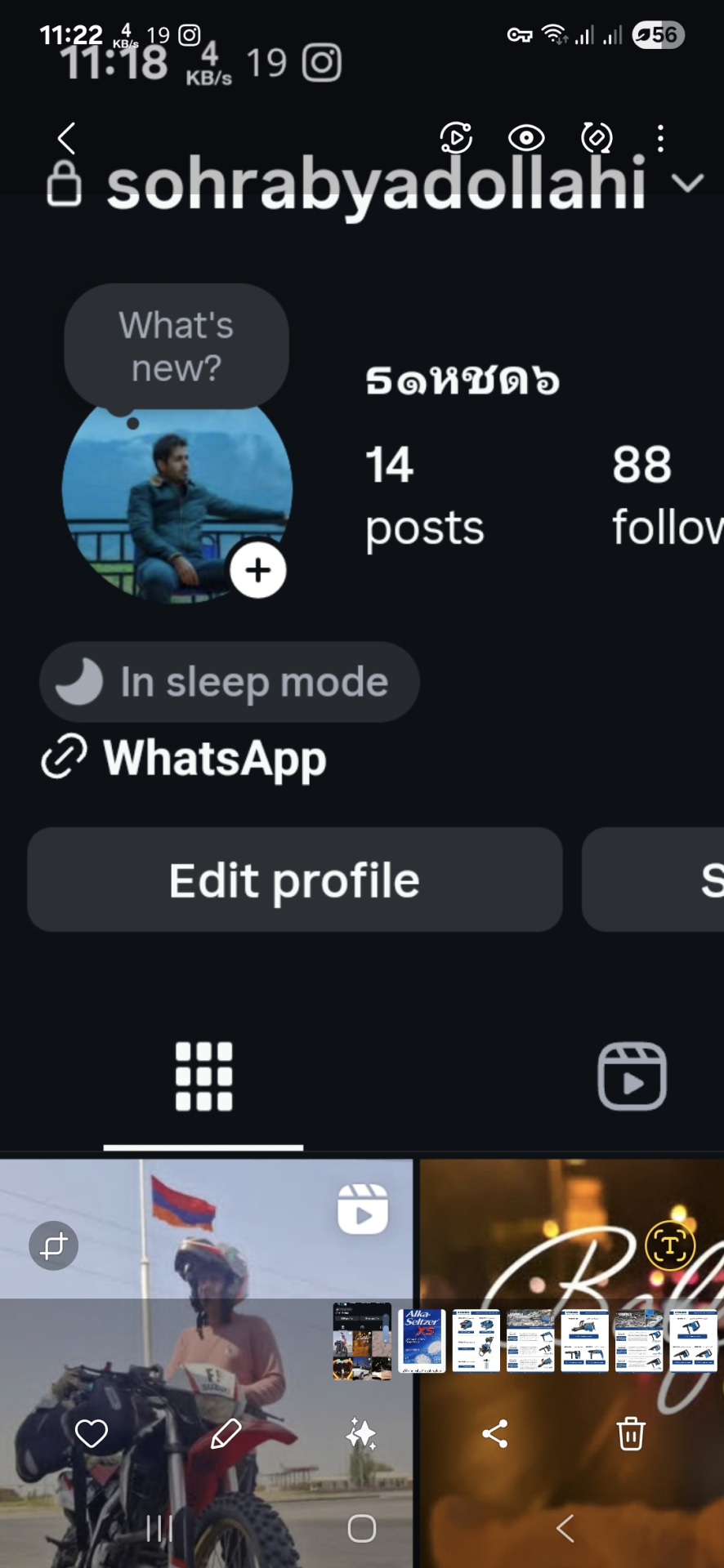Screen dimensions: 724x1568
Task: Open the eye-shaped vision icon
Action: pyautogui.click(x=526, y=138)
